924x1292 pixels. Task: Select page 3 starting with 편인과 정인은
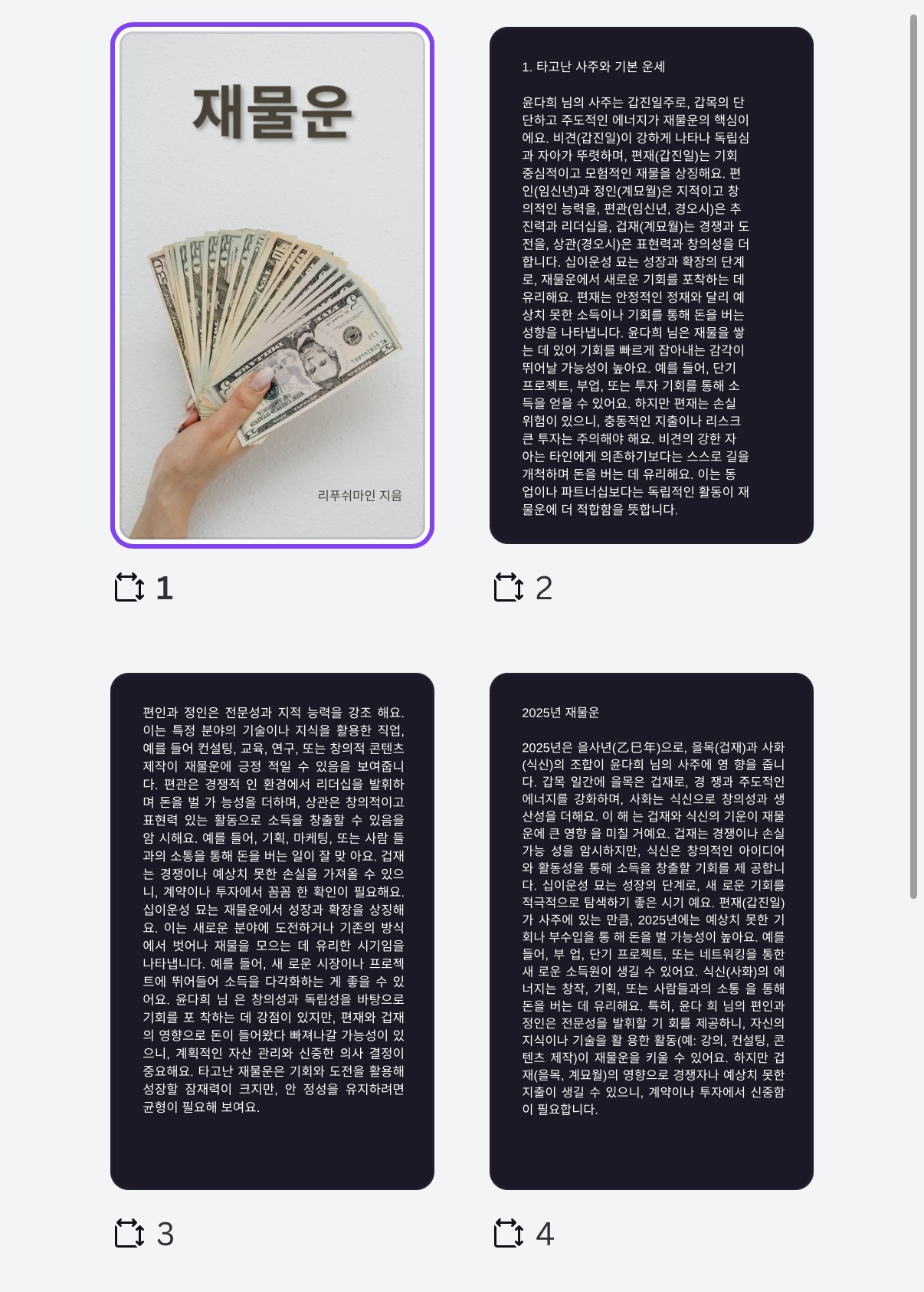pyautogui.click(x=272, y=931)
